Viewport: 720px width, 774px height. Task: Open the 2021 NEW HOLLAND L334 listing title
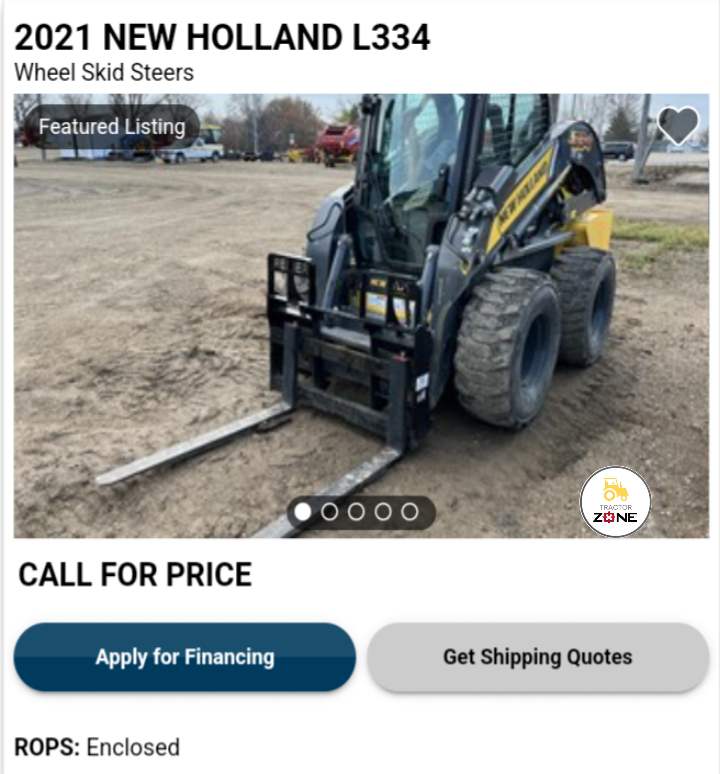coord(222,38)
